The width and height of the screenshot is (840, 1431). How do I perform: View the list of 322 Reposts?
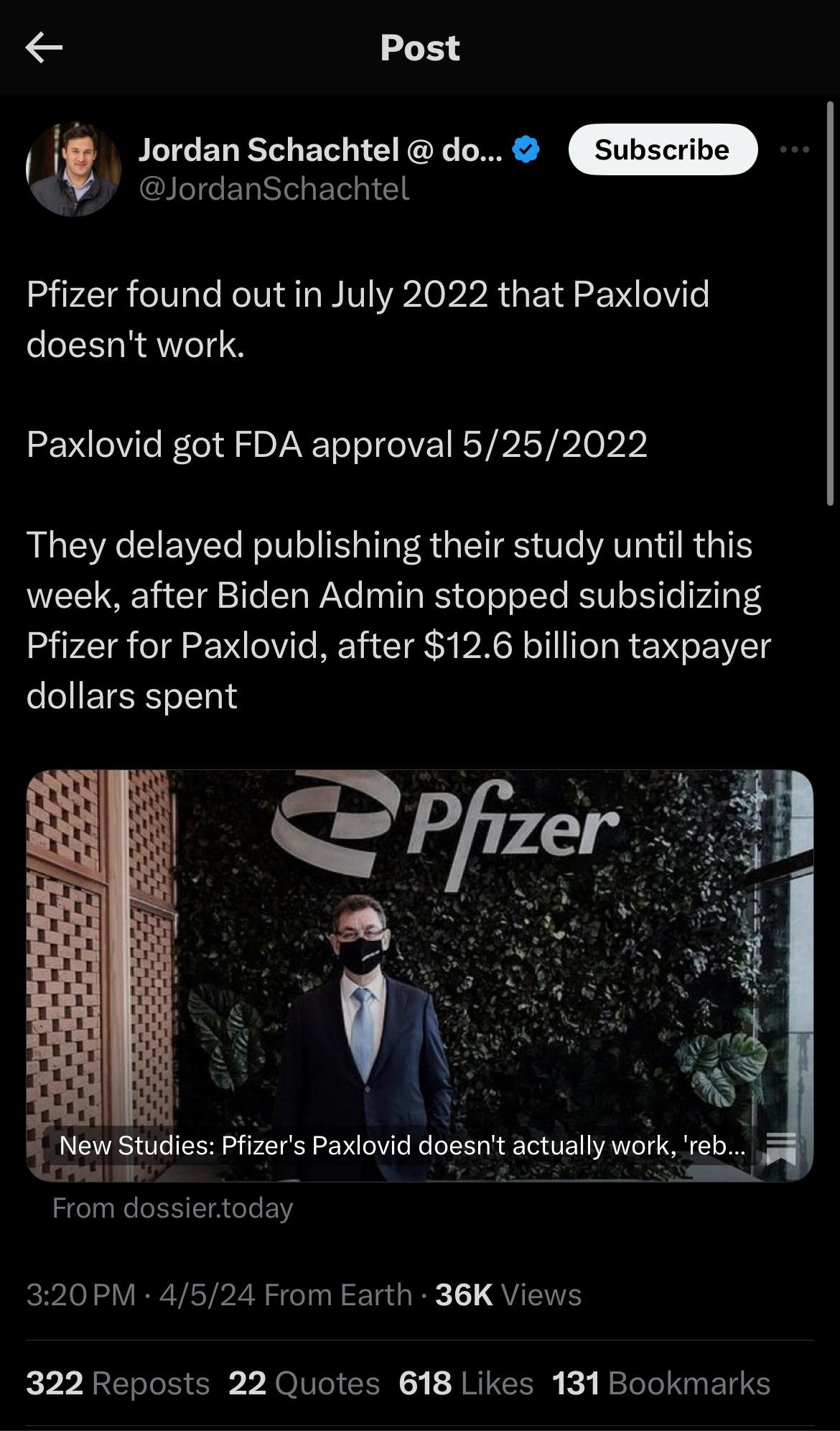tap(118, 1383)
